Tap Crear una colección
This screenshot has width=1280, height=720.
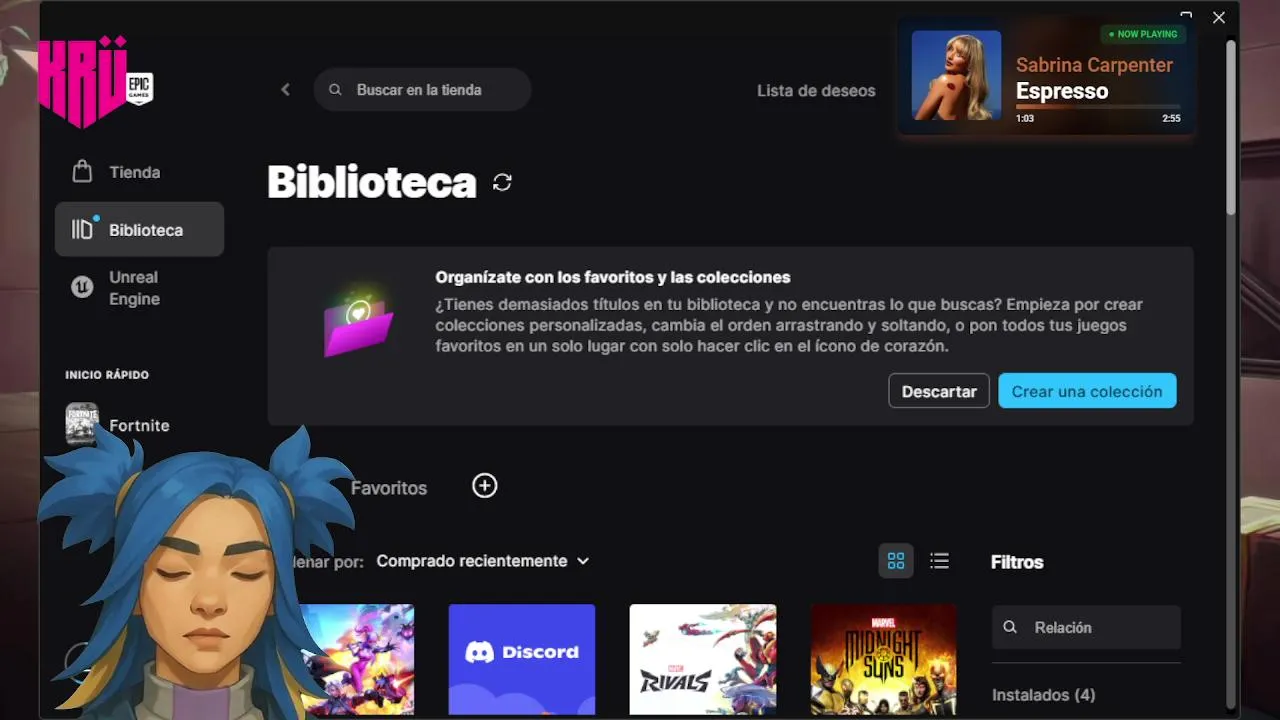point(1086,391)
